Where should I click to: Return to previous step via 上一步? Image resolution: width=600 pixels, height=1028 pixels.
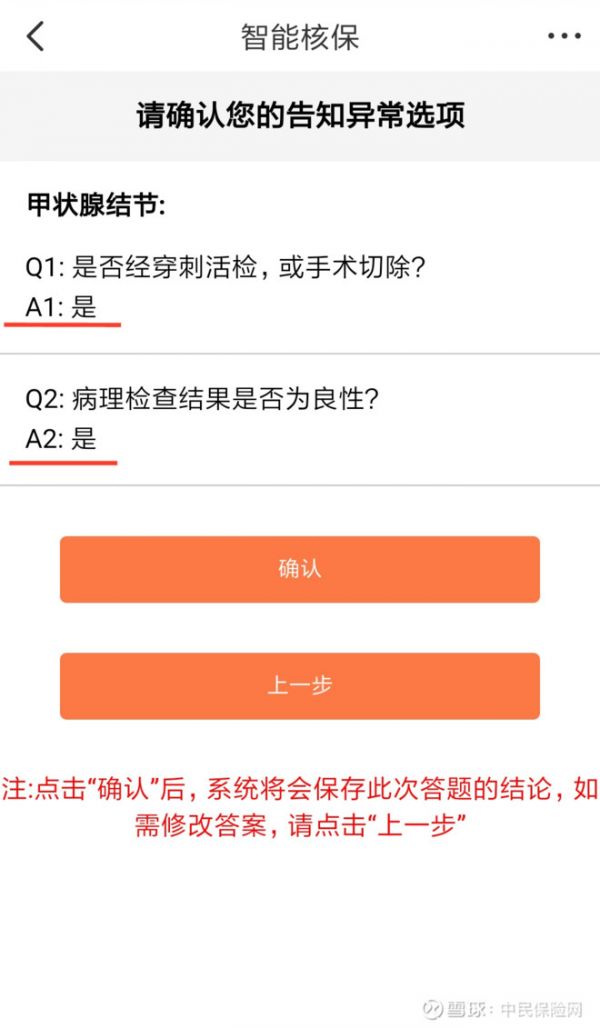pyautogui.click(x=300, y=686)
